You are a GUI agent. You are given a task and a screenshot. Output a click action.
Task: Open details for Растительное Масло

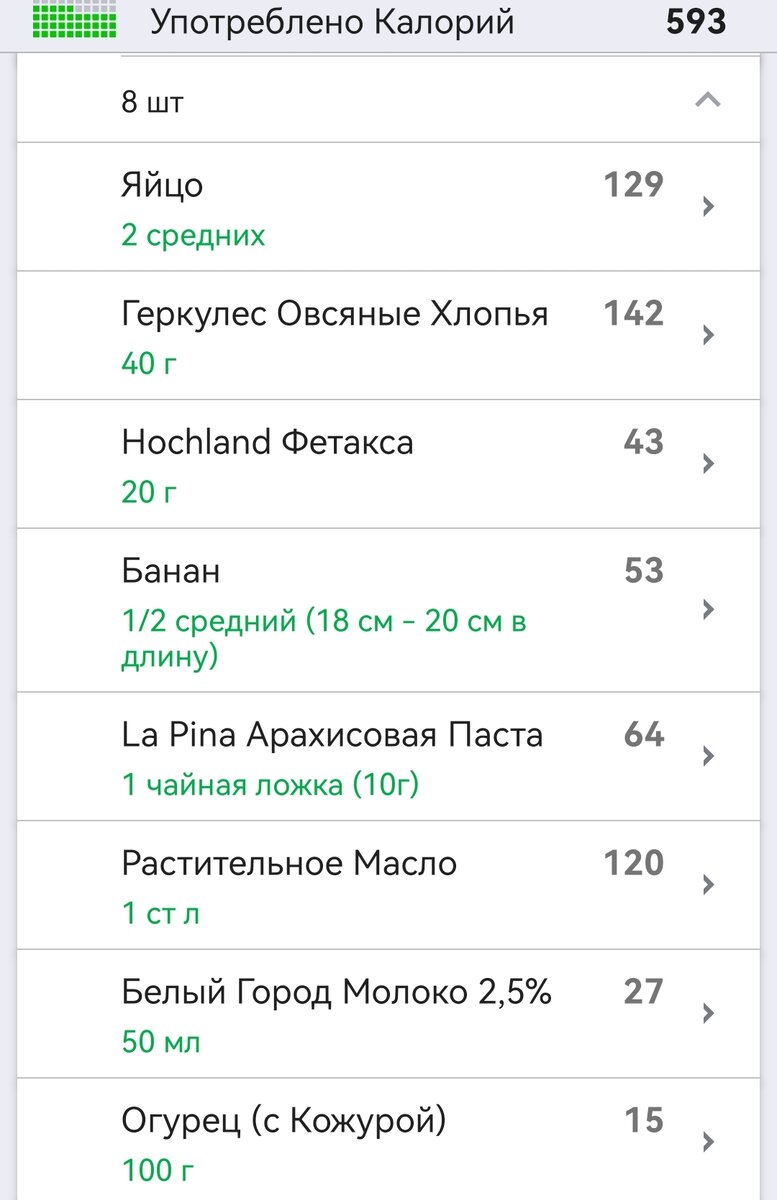pyautogui.click(x=709, y=885)
